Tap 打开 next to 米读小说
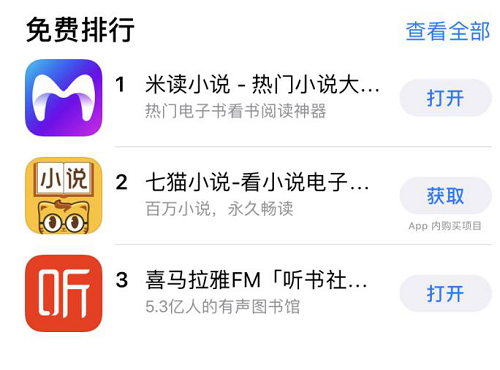This screenshot has height=370, width=500. [445, 98]
